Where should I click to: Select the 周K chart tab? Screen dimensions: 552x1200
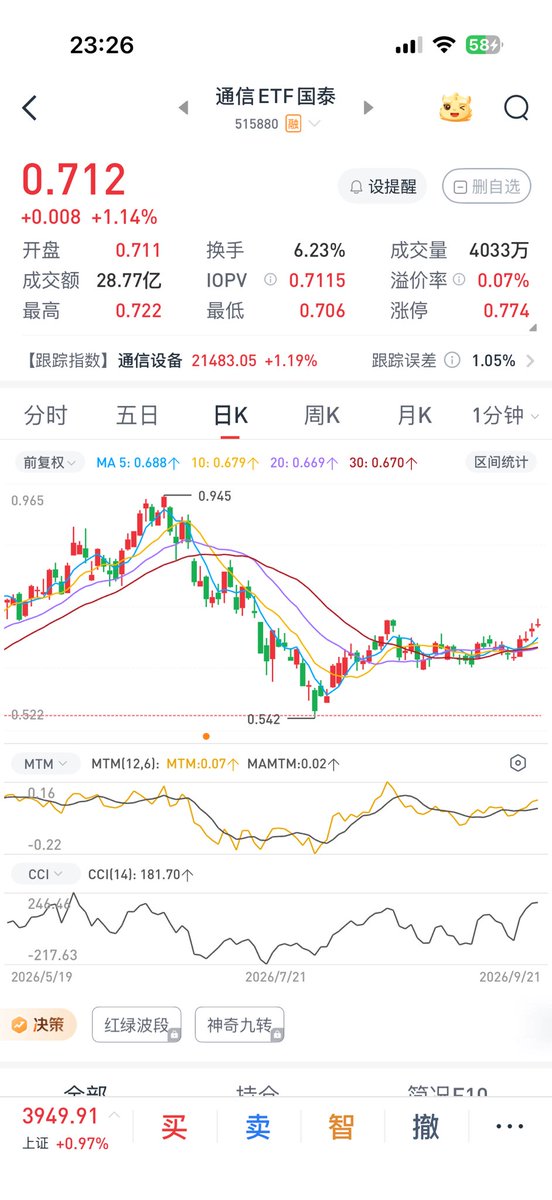[321, 415]
